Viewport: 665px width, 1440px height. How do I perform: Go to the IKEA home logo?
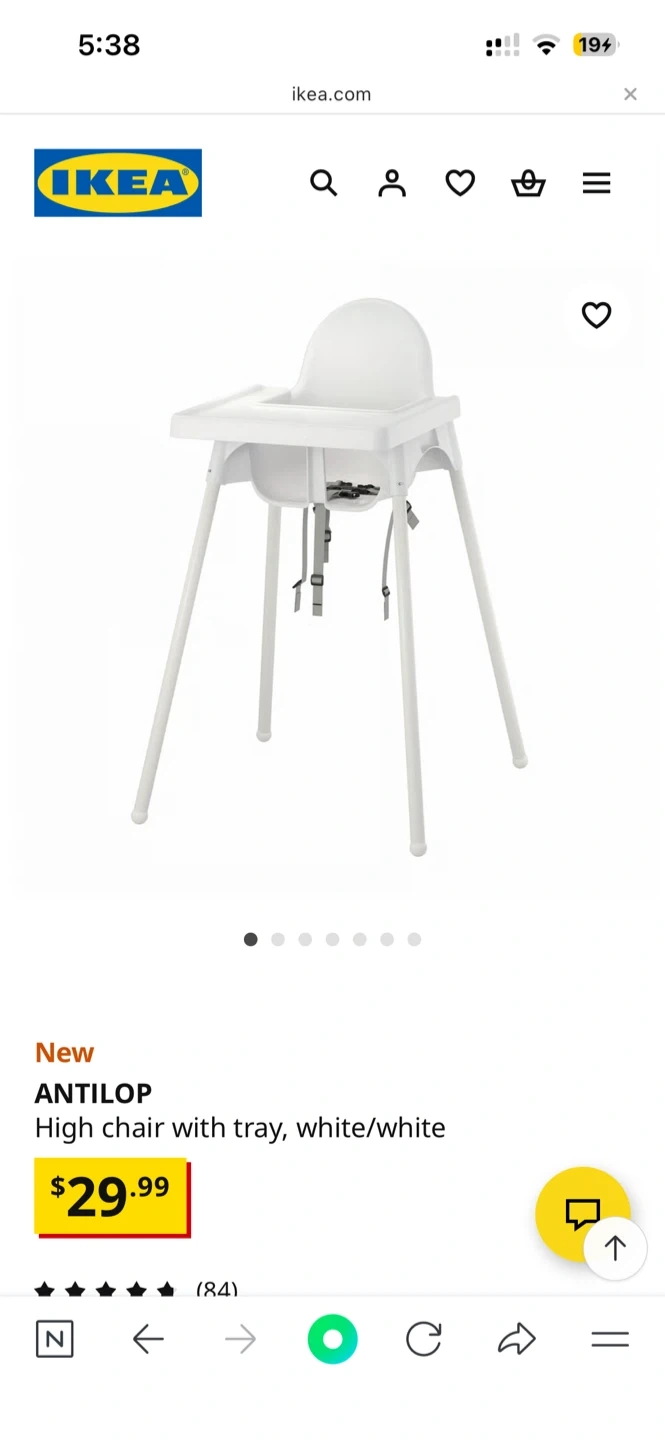click(x=118, y=183)
